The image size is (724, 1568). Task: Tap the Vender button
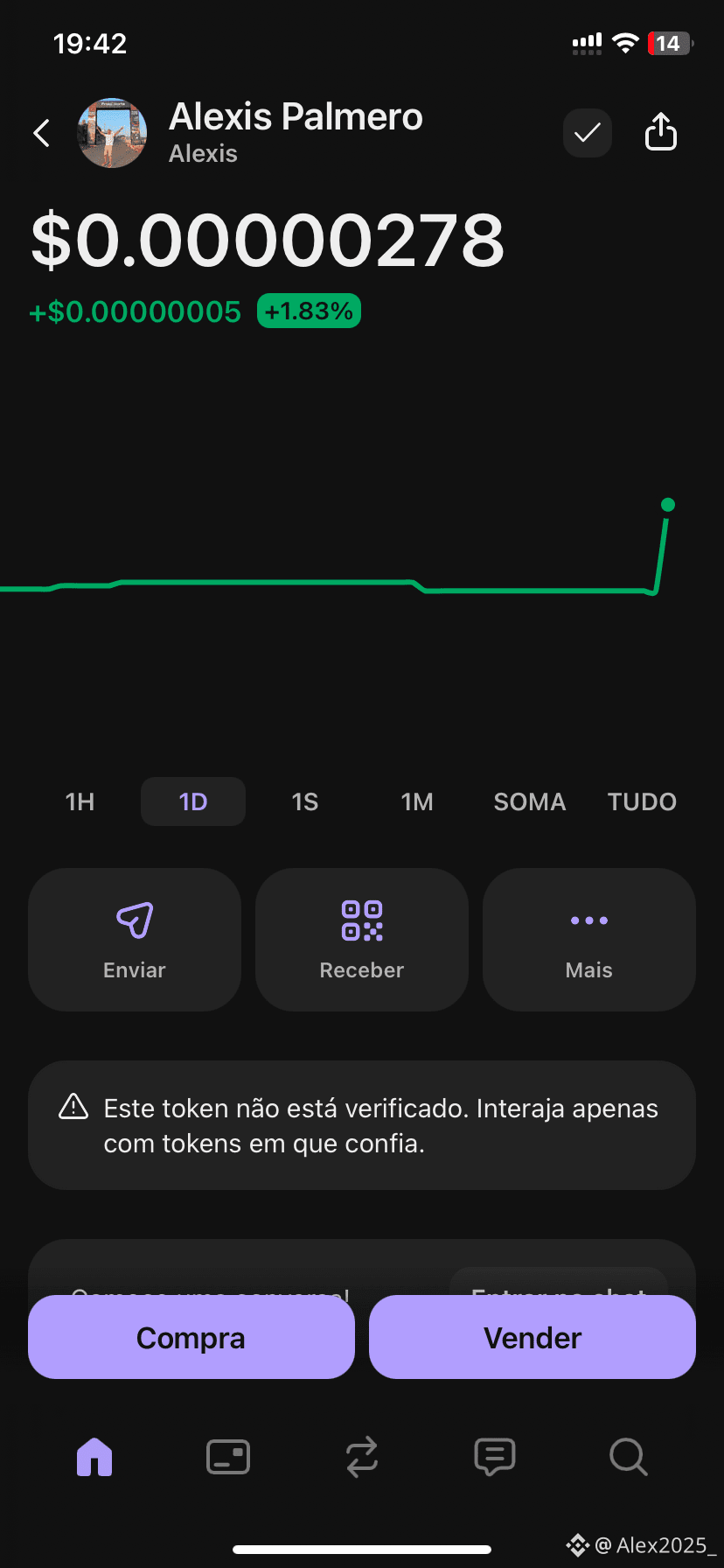click(x=533, y=1337)
